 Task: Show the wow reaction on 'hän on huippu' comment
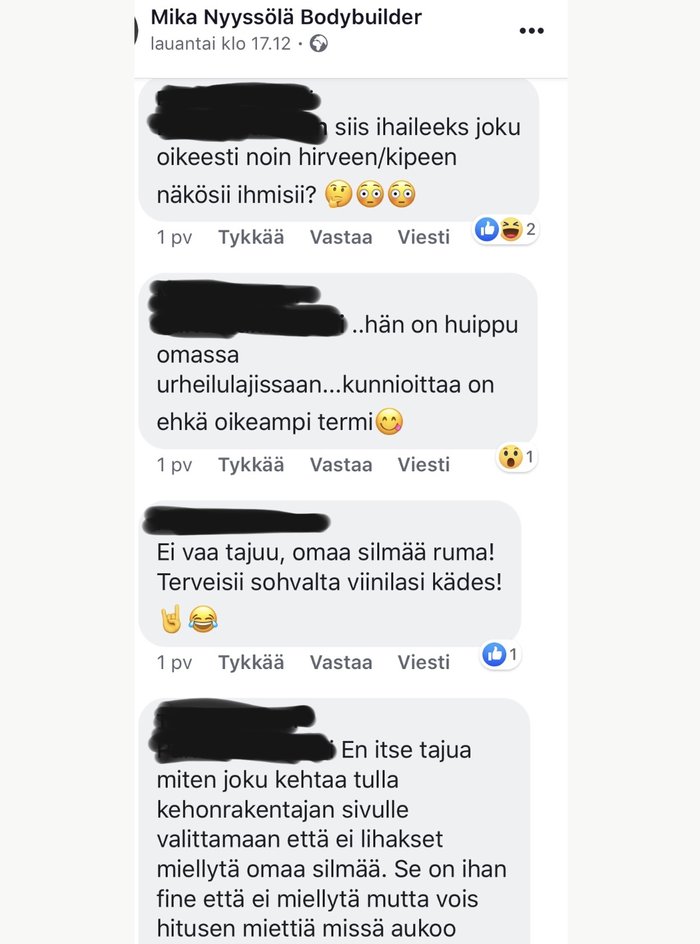point(515,458)
